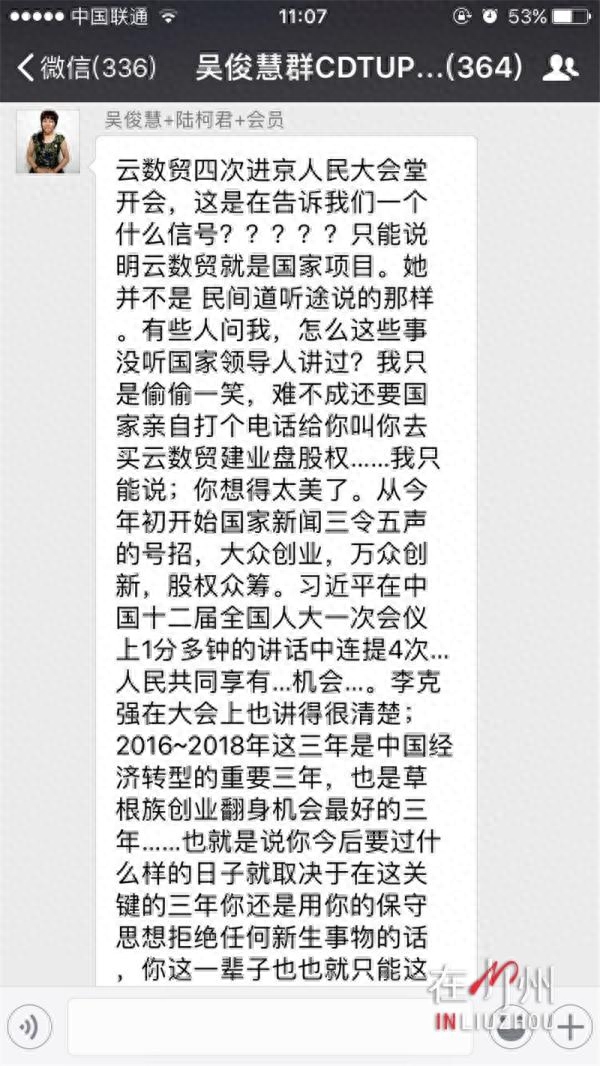Open the plus attachments menu
The image size is (600, 1066).
pos(569,1027)
